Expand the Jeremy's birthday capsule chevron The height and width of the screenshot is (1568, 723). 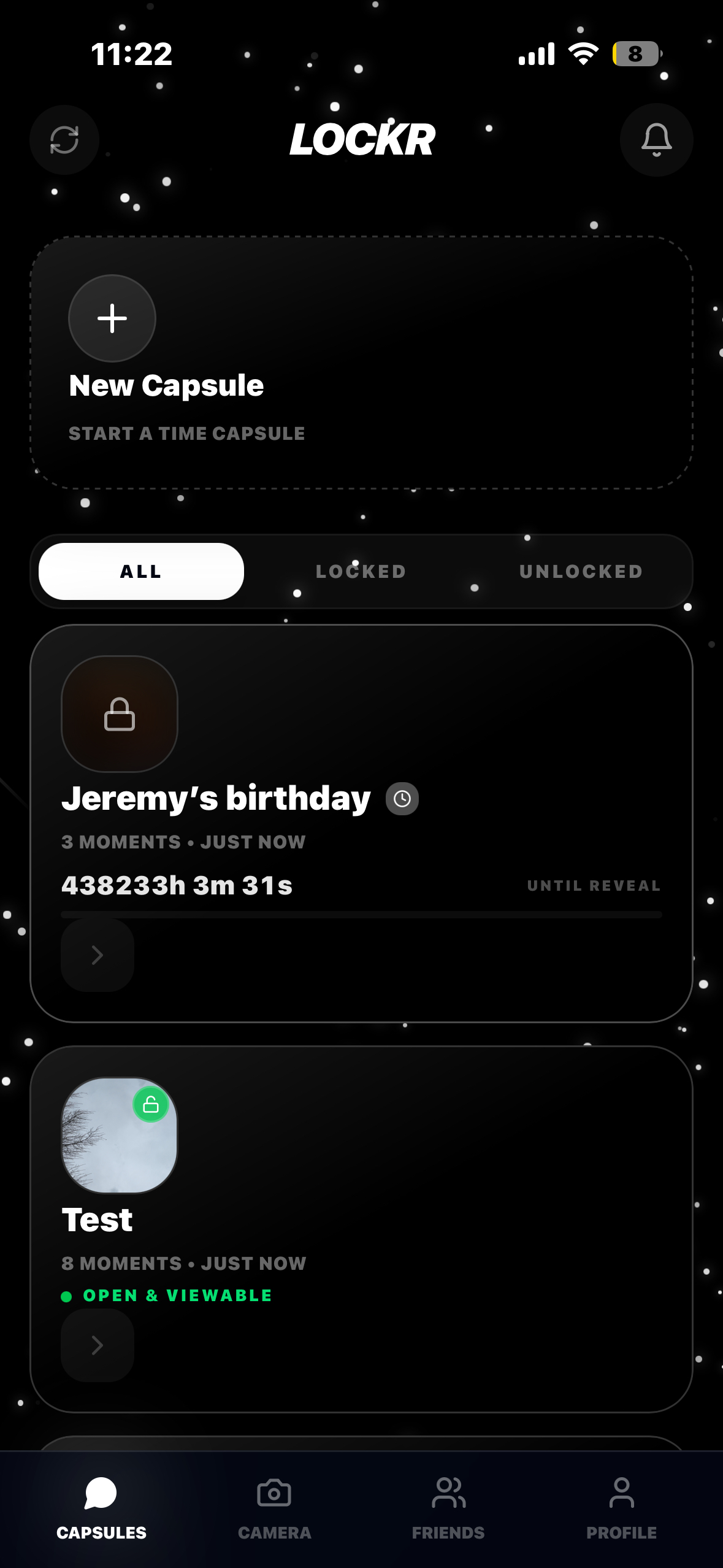pyautogui.click(x=97, y=956)
